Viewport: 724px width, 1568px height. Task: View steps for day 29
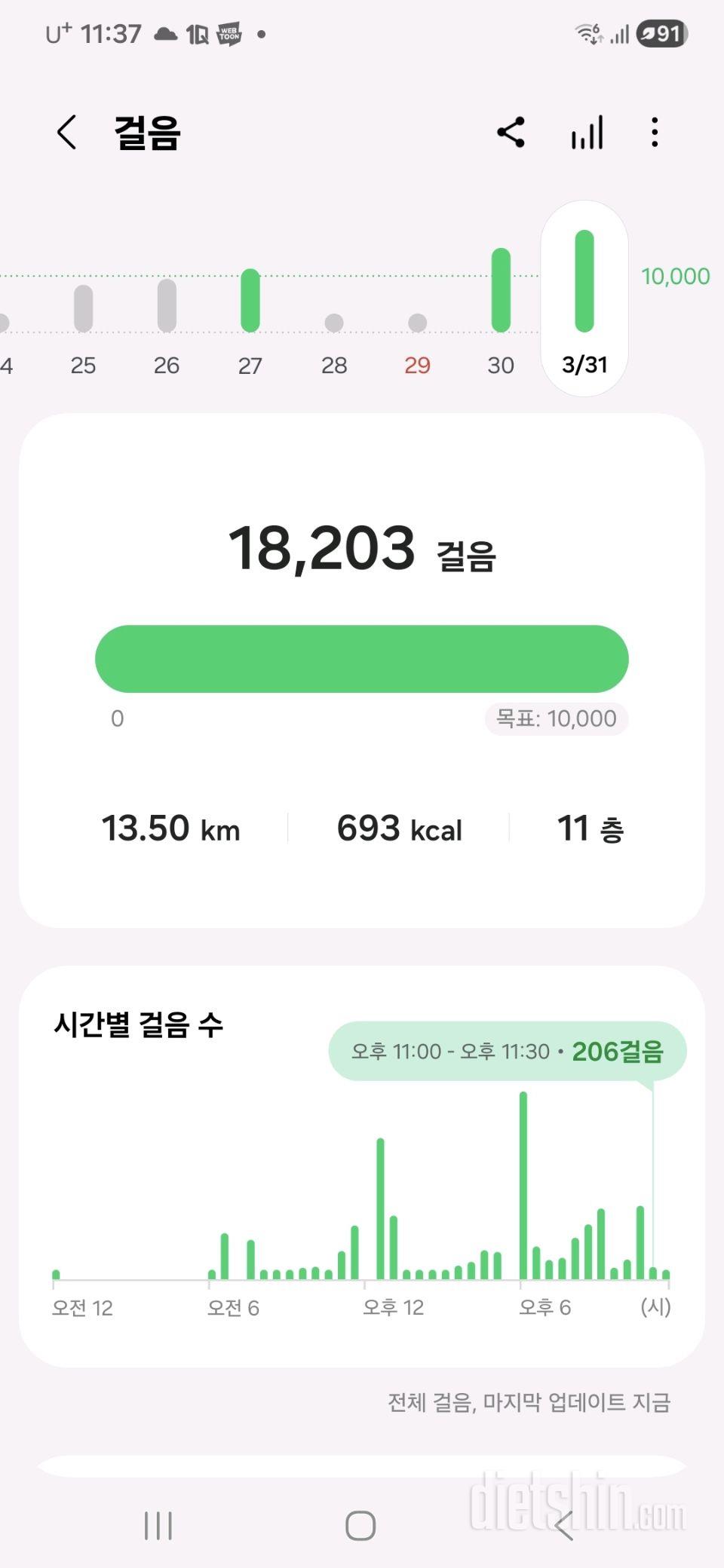coord(417,324)
